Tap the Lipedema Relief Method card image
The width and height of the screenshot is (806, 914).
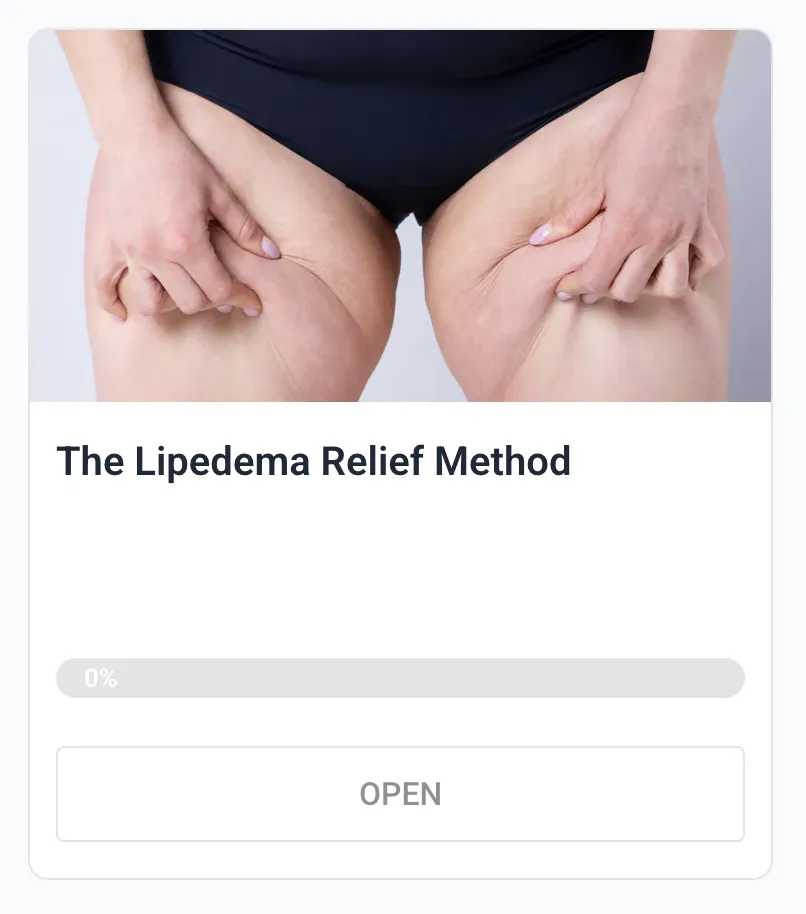[x=400, y=215]
